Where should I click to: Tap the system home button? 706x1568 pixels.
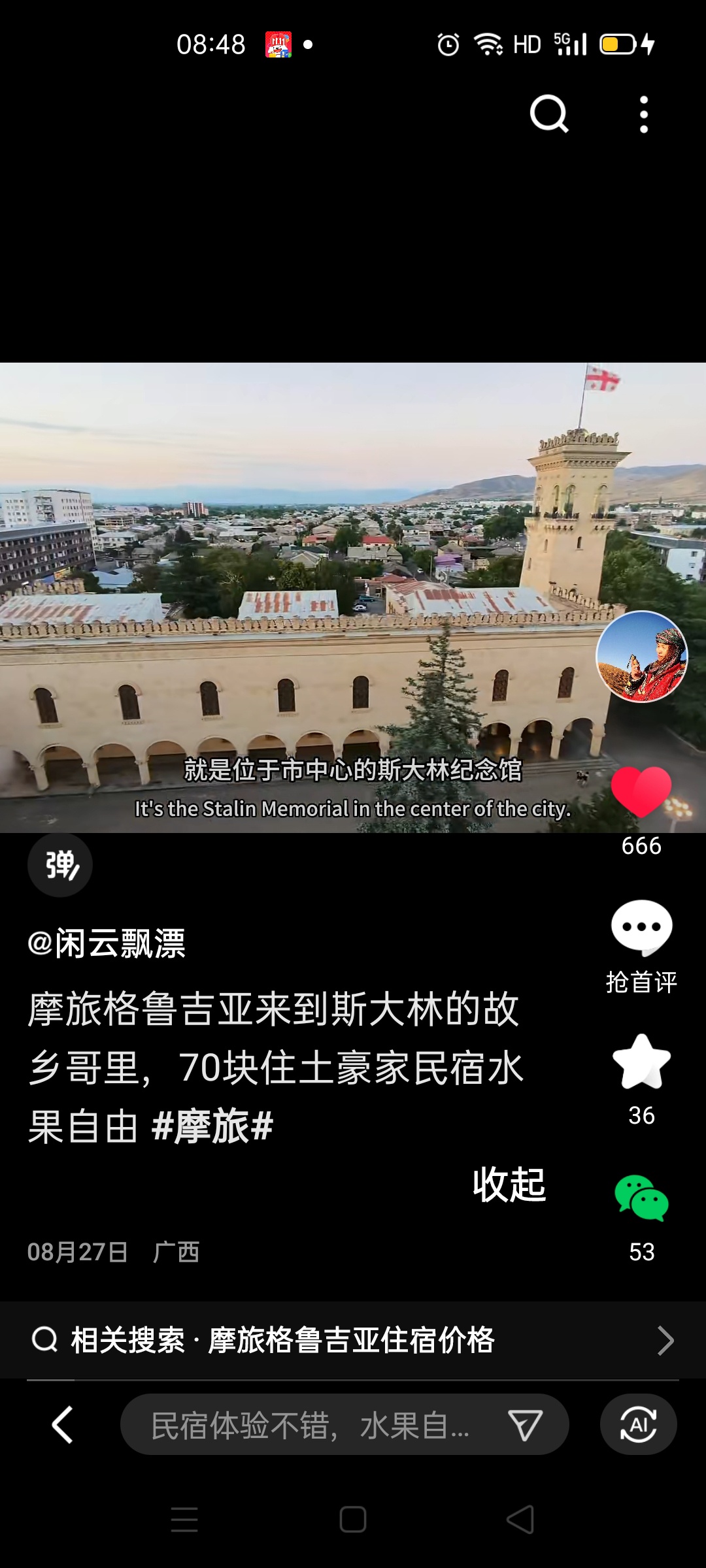coord(353,1519)
